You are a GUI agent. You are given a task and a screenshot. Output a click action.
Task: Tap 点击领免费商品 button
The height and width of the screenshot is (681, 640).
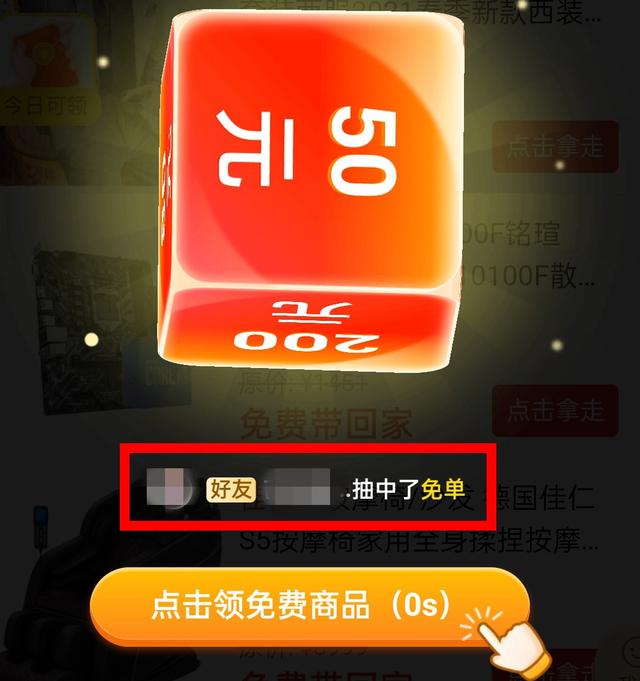[x=300, y=605]
